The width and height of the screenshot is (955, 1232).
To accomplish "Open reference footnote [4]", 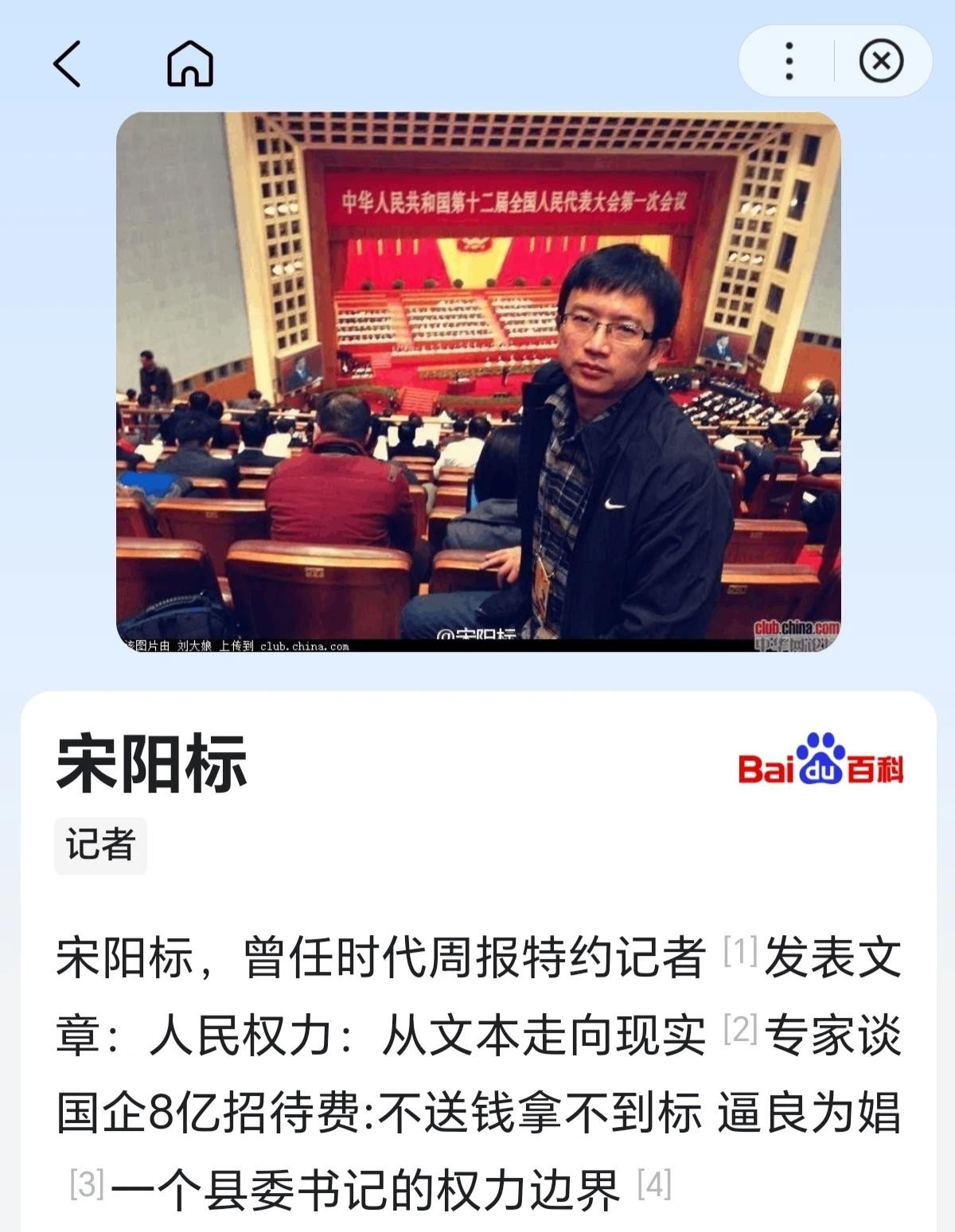I will [x=654, y=1184].
